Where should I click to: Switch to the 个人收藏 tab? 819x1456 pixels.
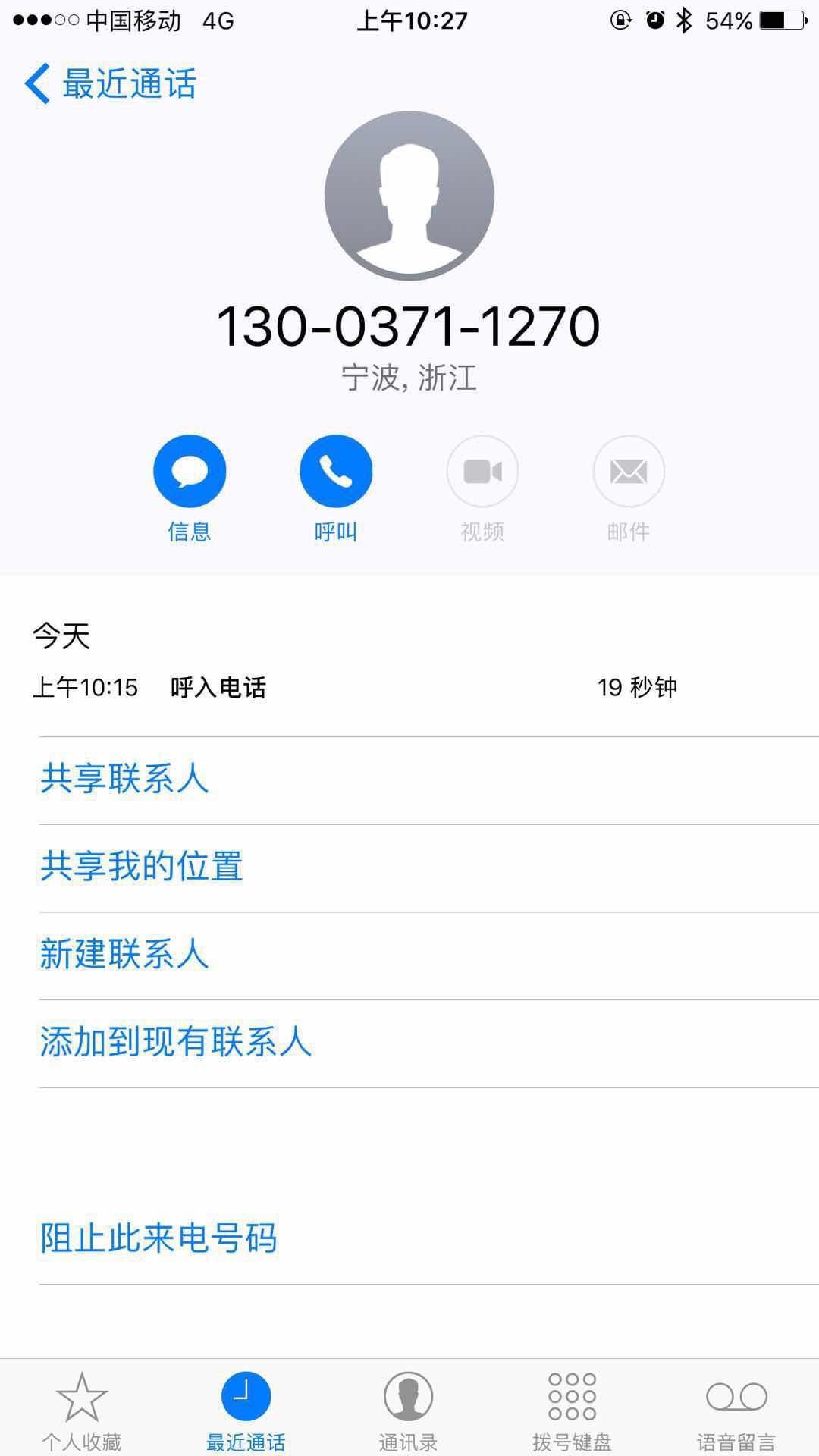pyautogui.click(x=82, y=1410)
